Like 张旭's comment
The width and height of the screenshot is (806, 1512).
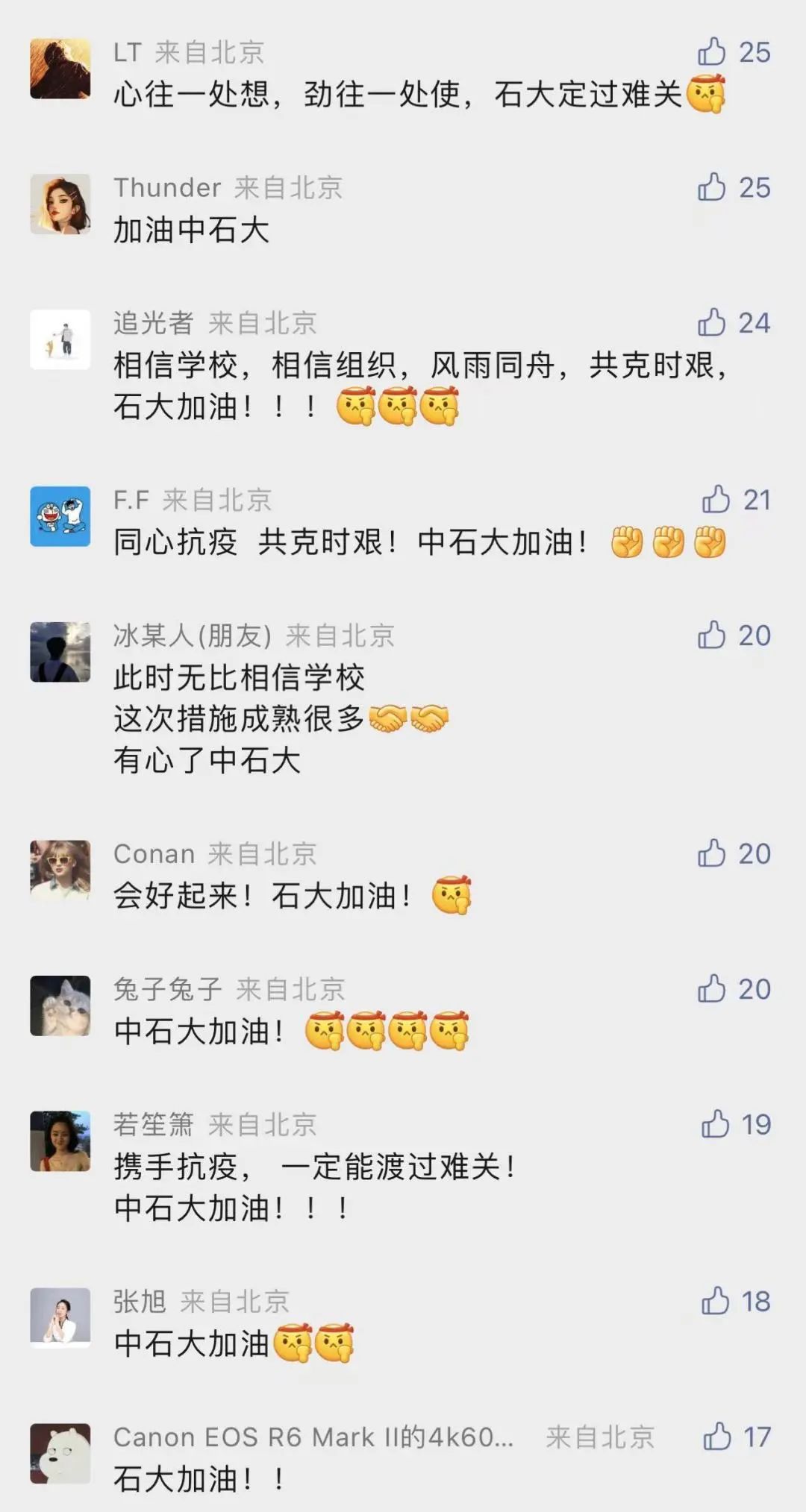tap(715, 1301)
